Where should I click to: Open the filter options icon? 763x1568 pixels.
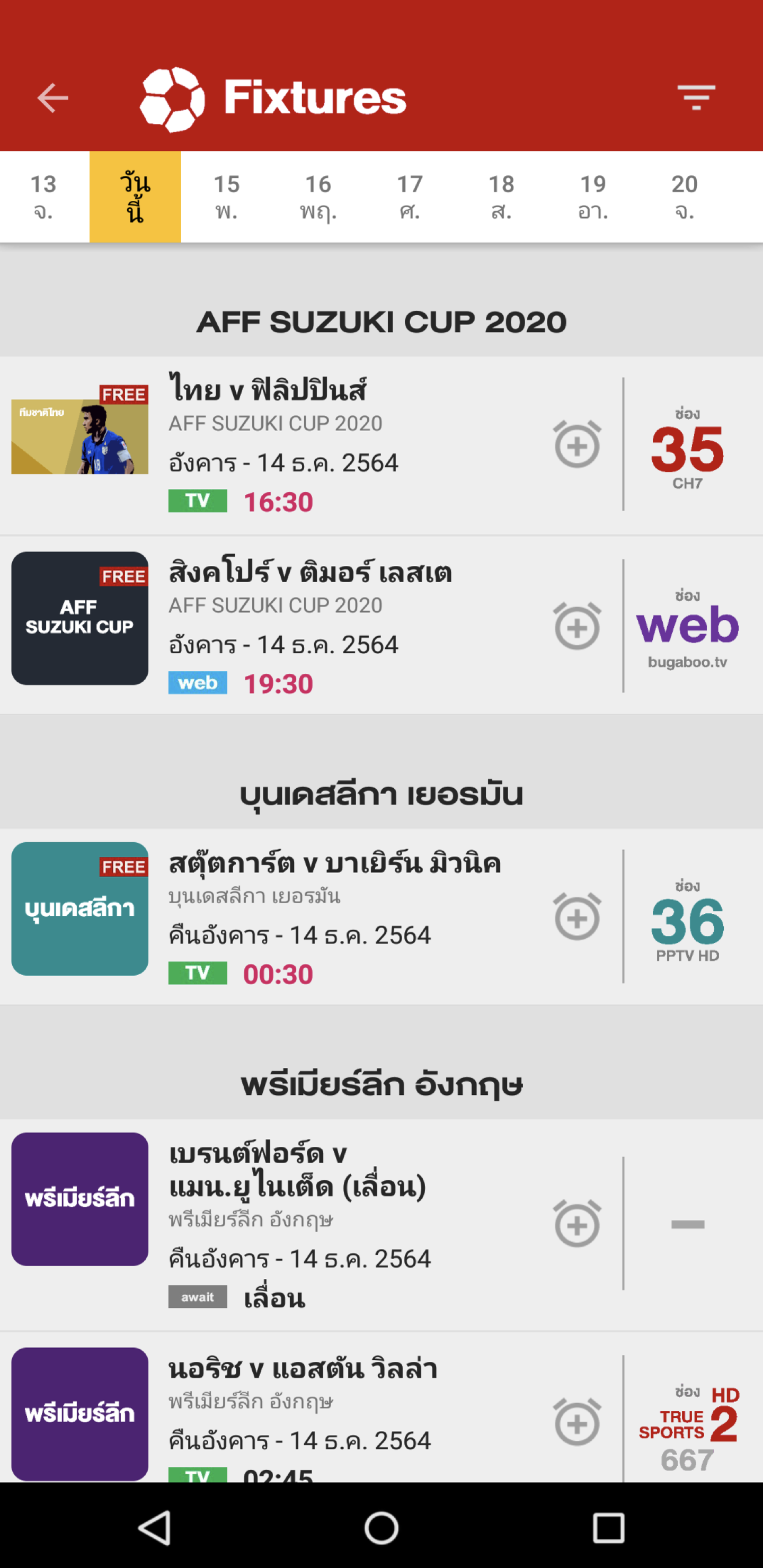[696, 98]
